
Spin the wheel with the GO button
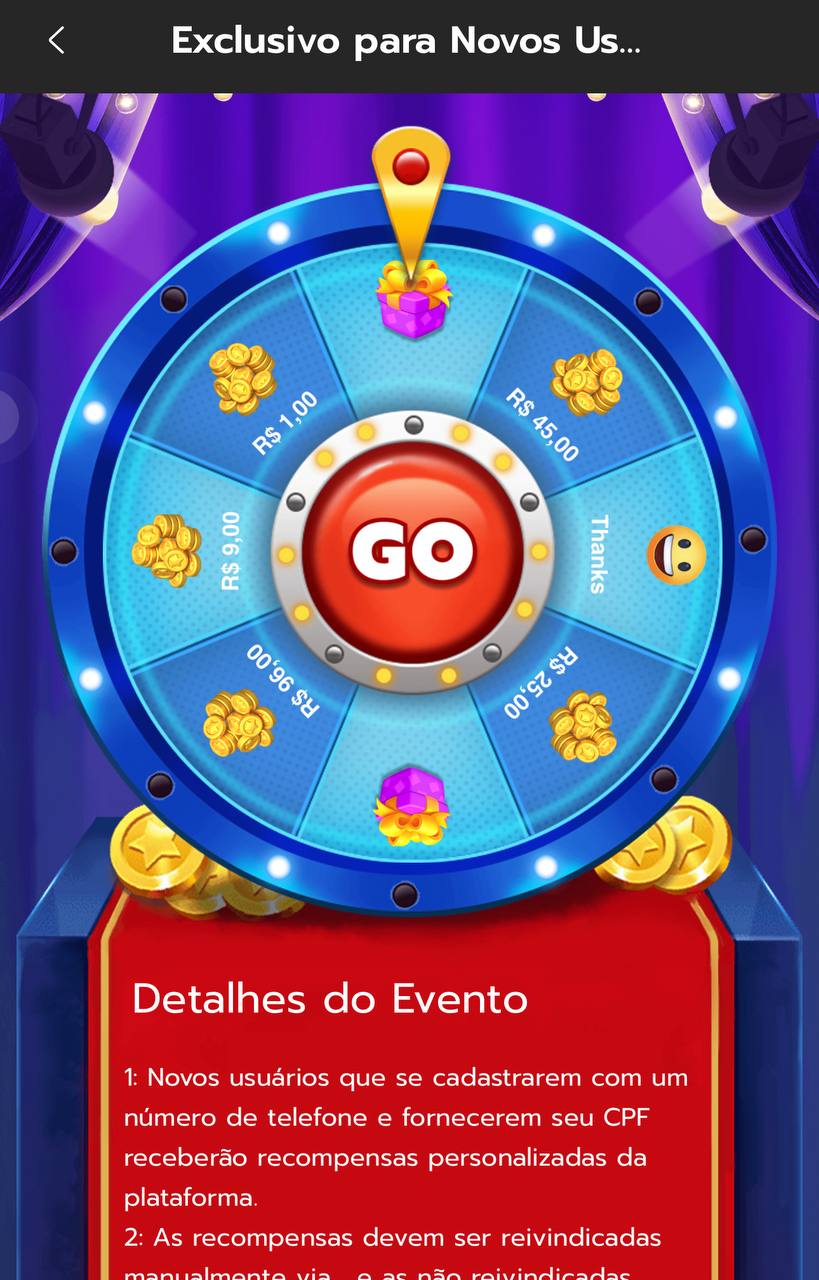click(x=412, y=551)
